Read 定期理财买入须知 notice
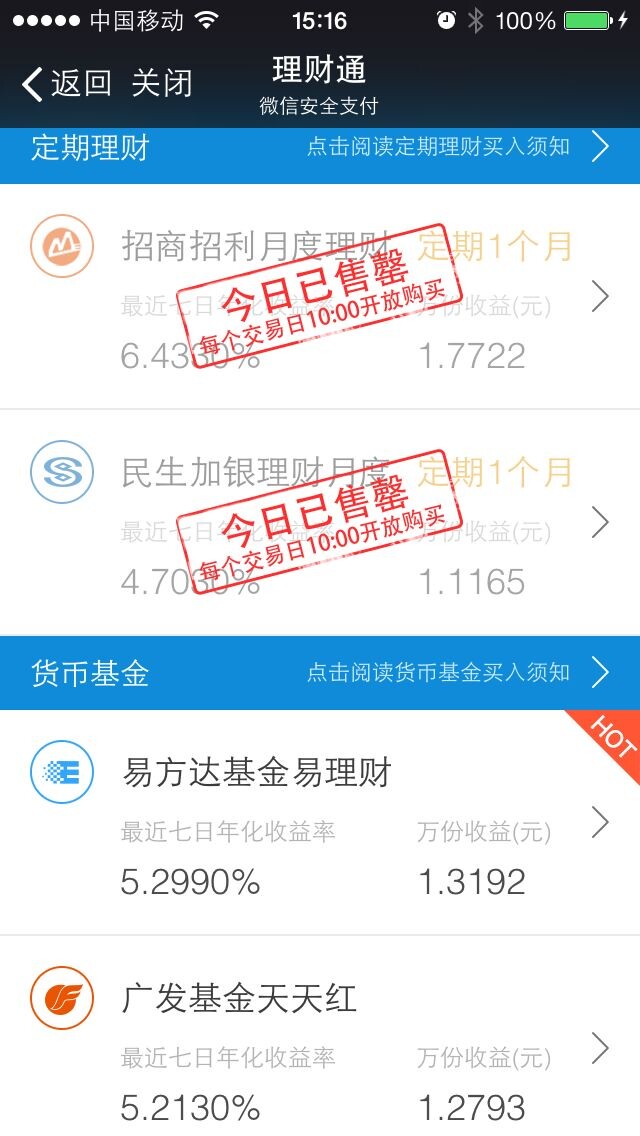This screenshot has width=640, height=1136. (458, 147)
